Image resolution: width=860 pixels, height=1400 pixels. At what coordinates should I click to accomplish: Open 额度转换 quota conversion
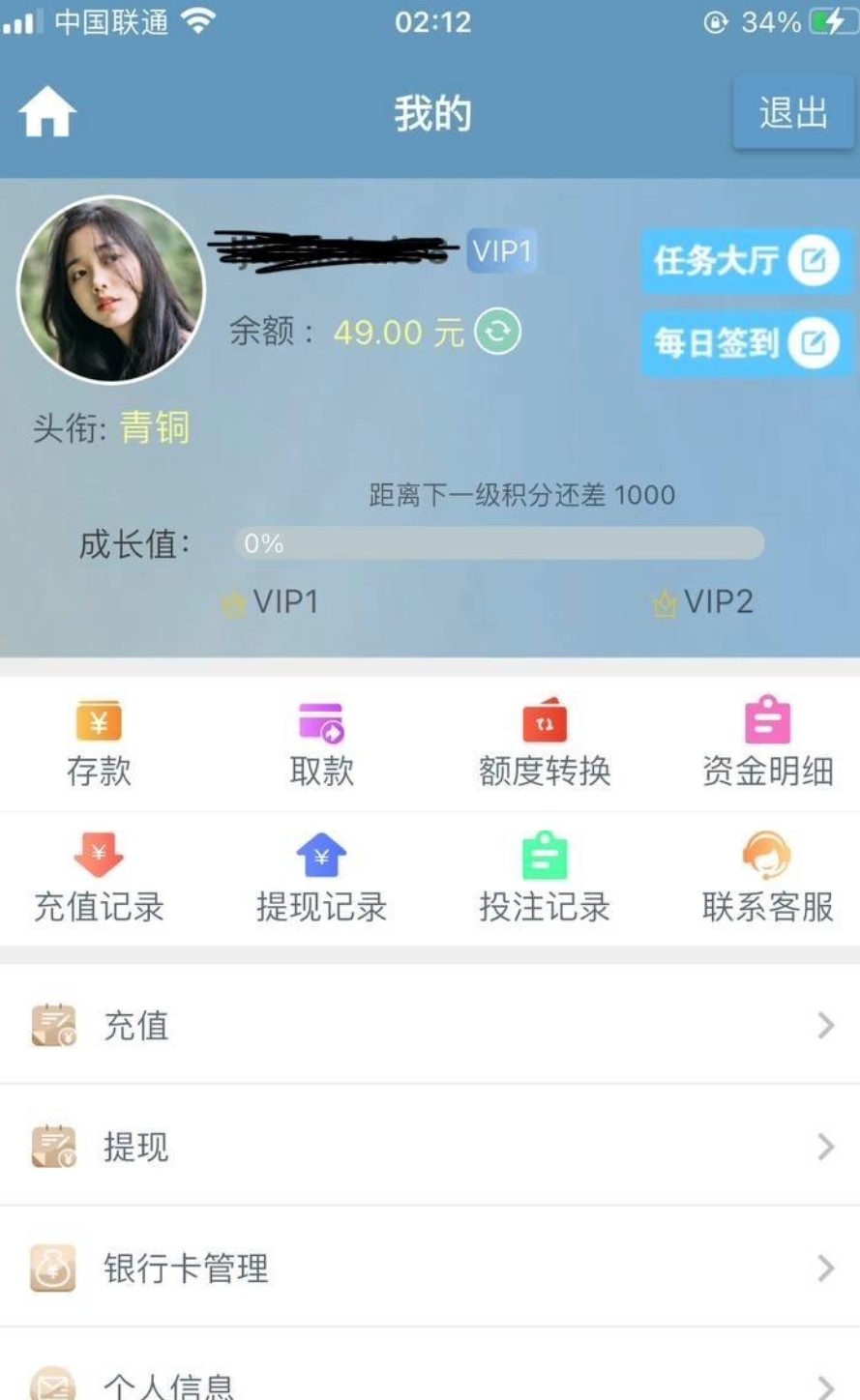[x=545, y=744]
